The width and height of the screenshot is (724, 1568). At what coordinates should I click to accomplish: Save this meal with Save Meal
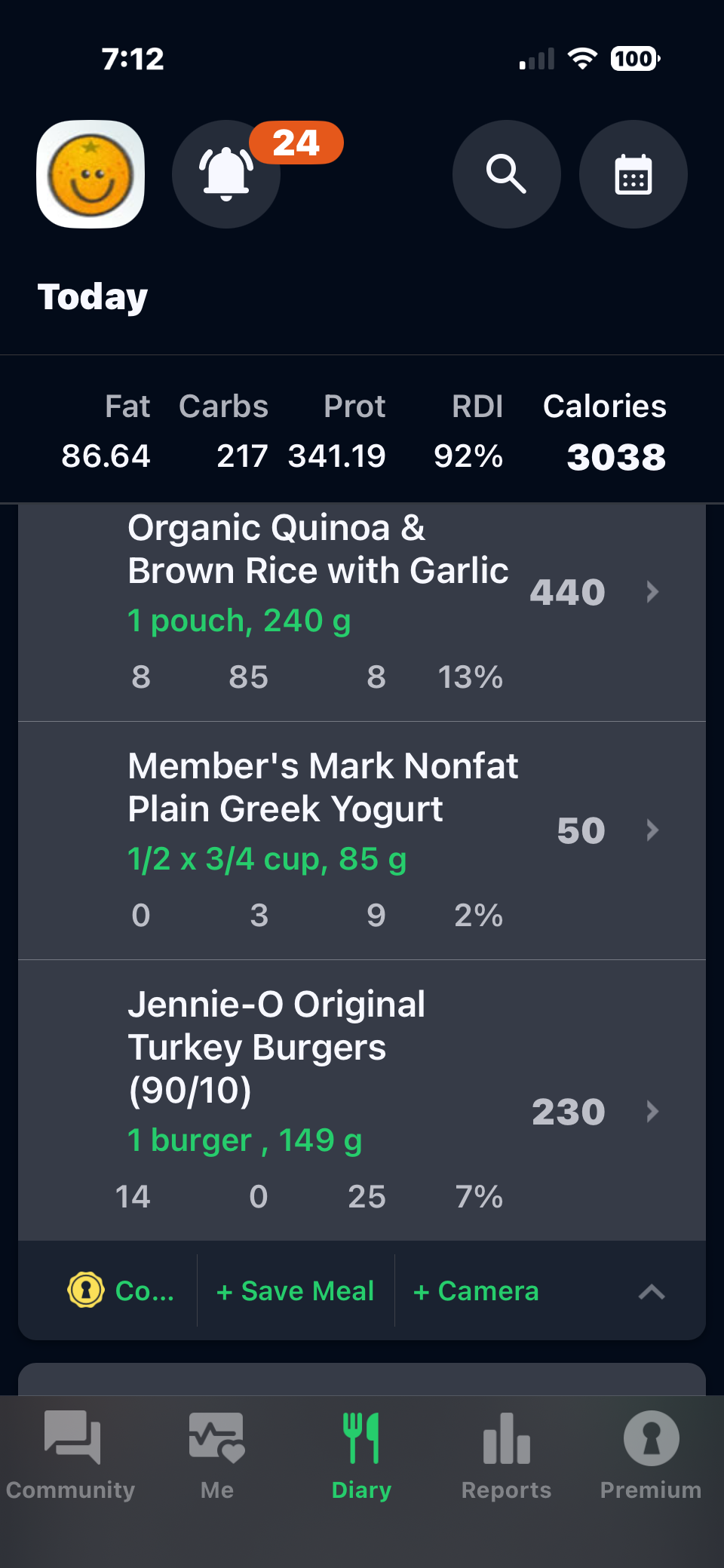pos(296,1290)
